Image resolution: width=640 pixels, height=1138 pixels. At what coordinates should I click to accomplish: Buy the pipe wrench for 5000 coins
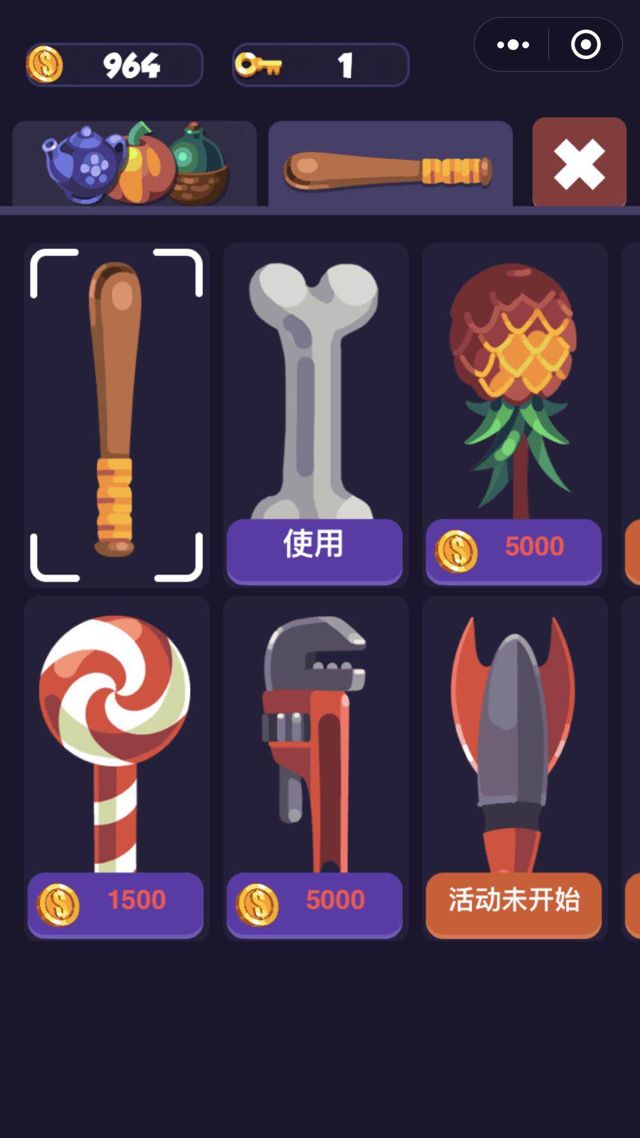click(314, 903)
